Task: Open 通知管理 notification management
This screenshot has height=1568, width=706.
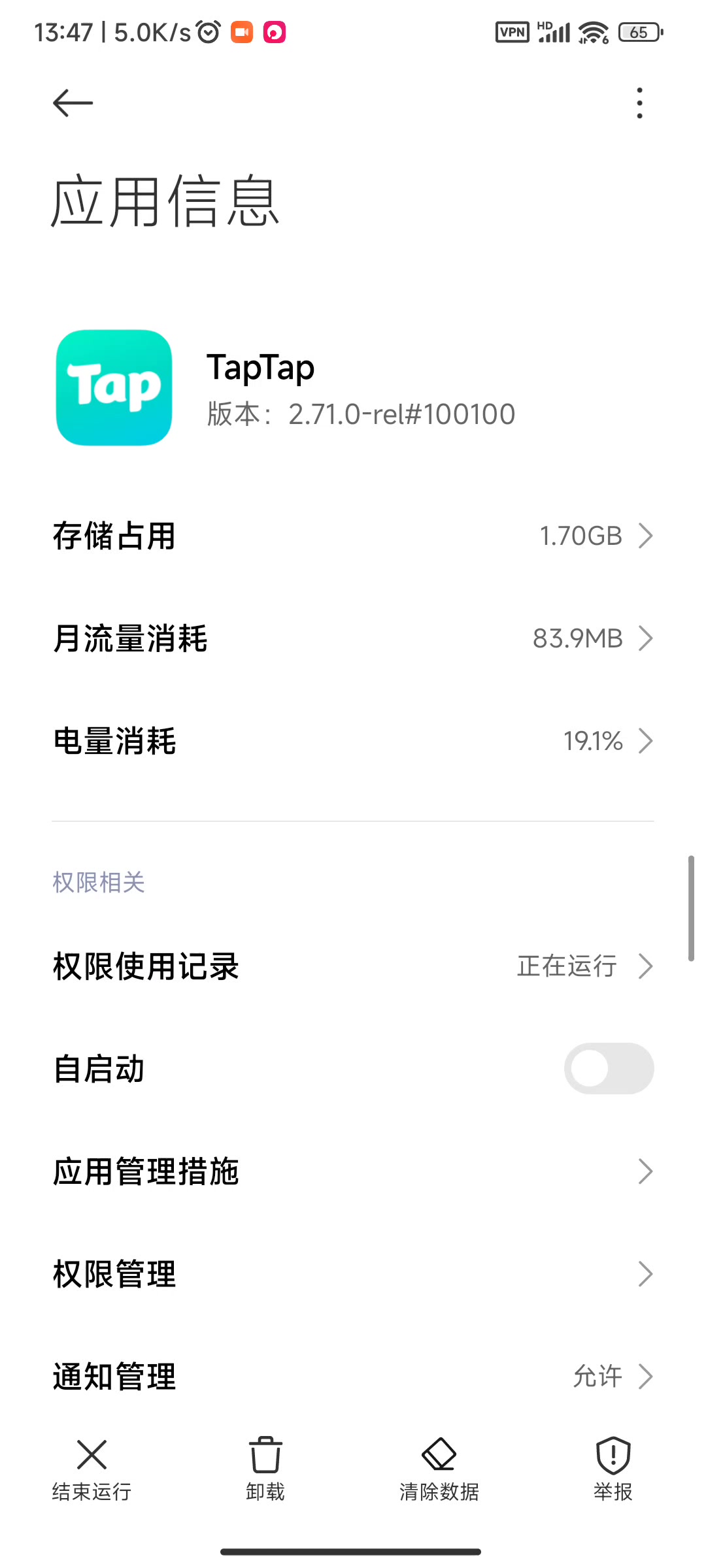Action: pyautogui.click(x=353, y=1376)
